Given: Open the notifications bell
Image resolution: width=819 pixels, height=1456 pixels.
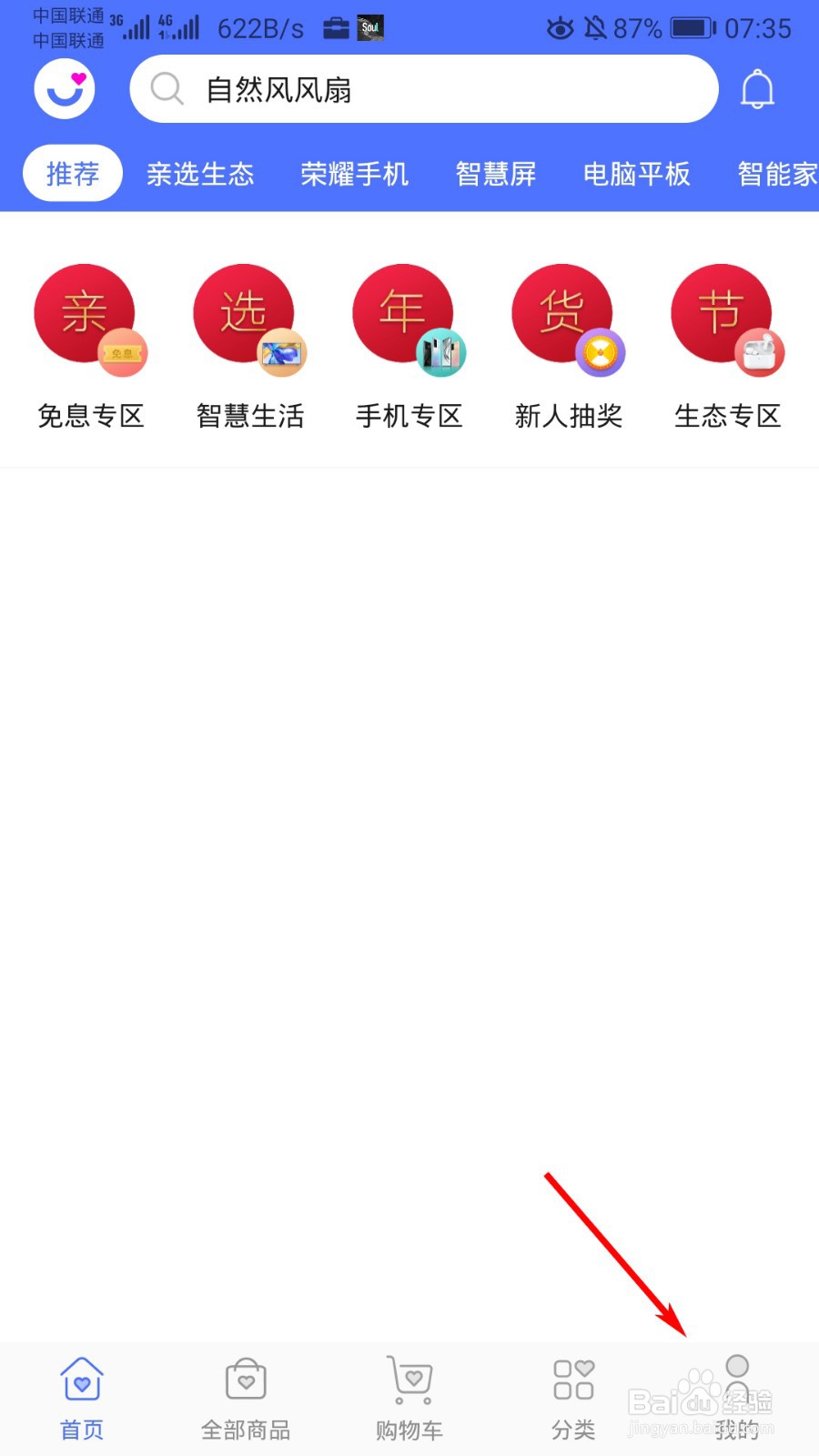Looking at the screenshot, I should tap(757, 89).
